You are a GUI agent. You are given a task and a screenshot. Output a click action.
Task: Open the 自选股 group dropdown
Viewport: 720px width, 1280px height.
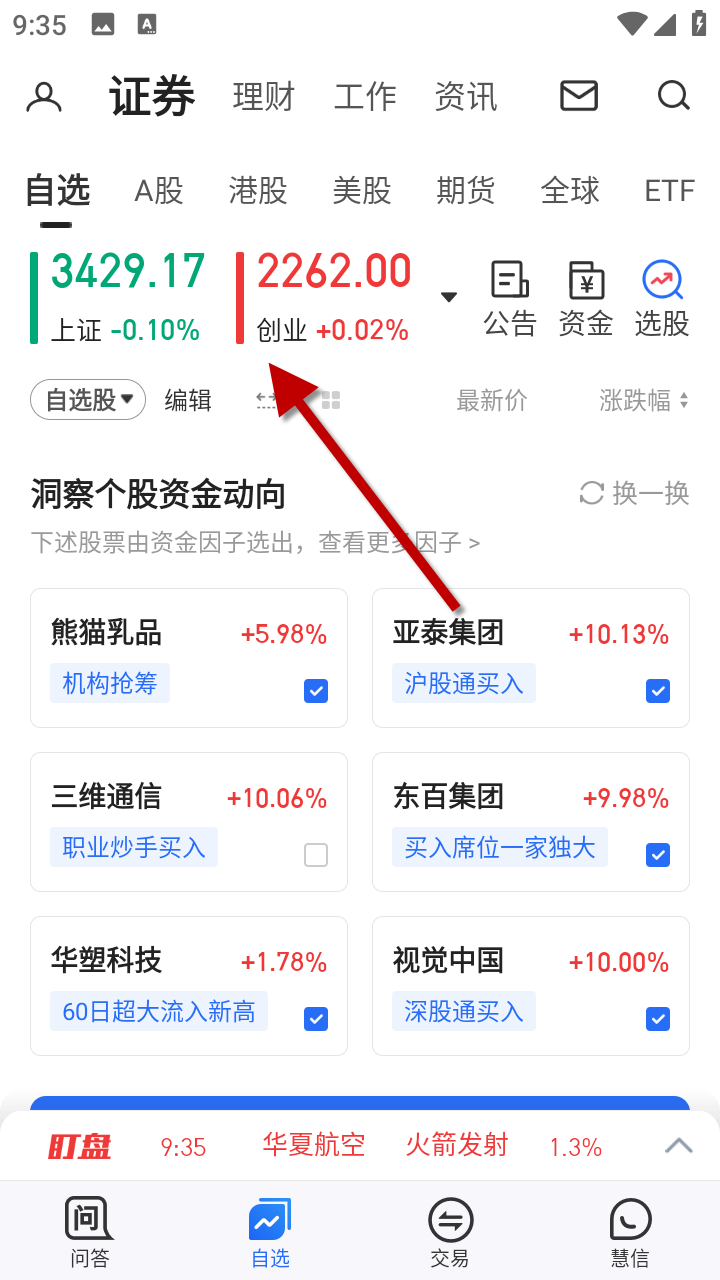(88, 400)
